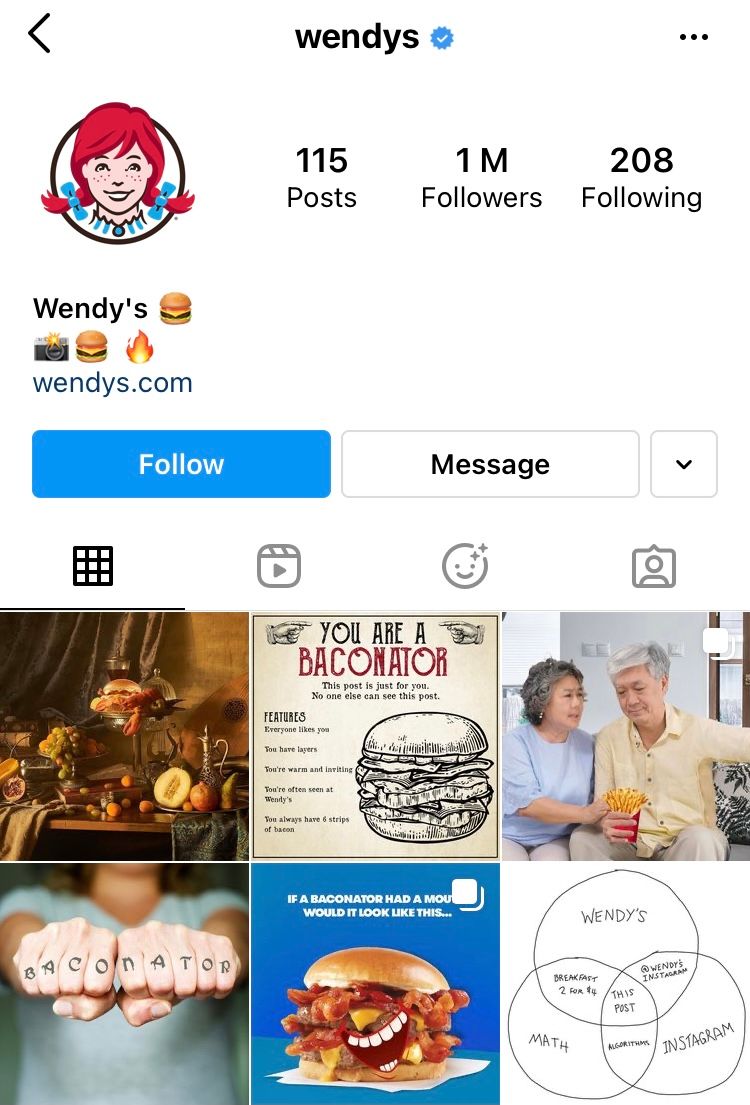Go back using the back arrow
Image resolution: width=750 pixels, height=1105 pixels.
[40, 35]
